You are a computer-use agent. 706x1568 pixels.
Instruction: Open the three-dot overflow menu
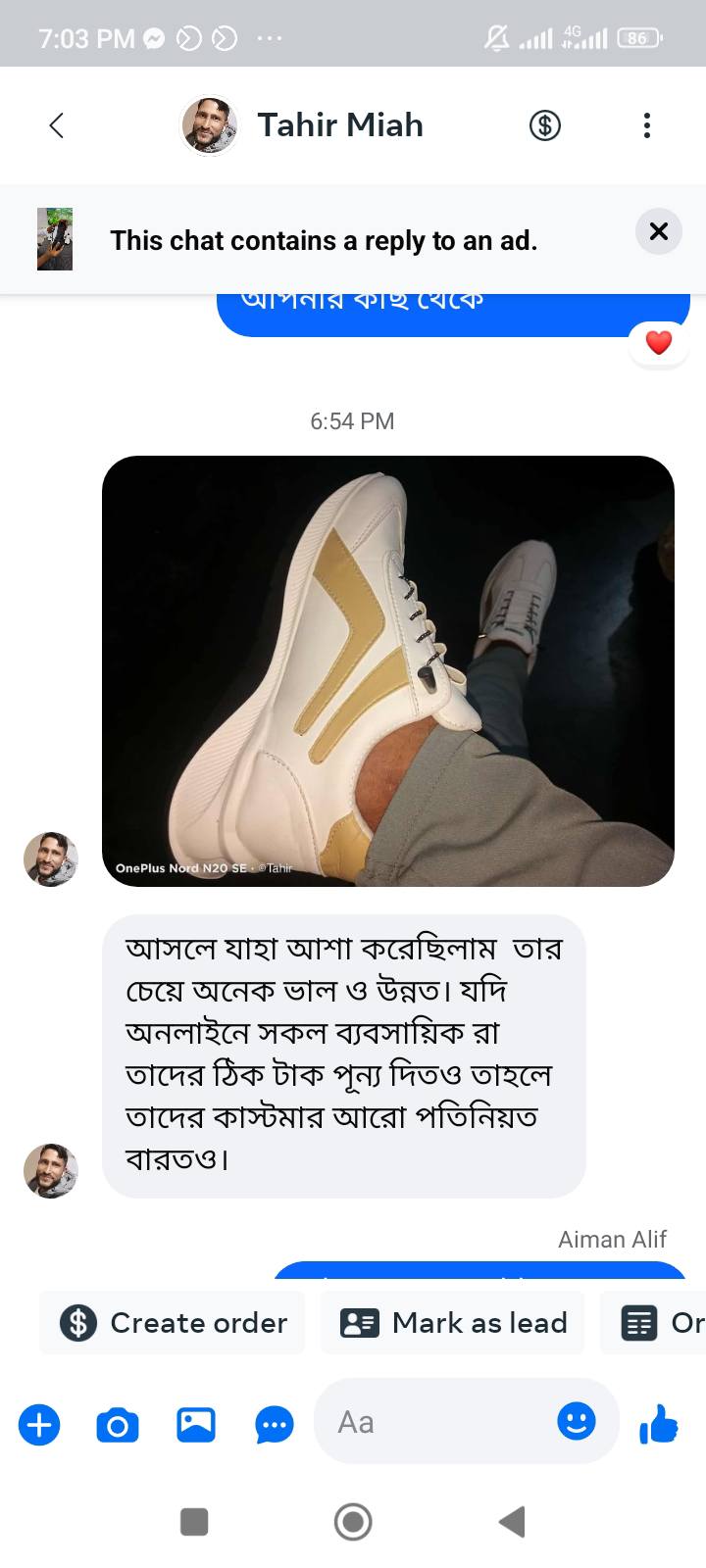pyautogui.click(x=646, y=125)
